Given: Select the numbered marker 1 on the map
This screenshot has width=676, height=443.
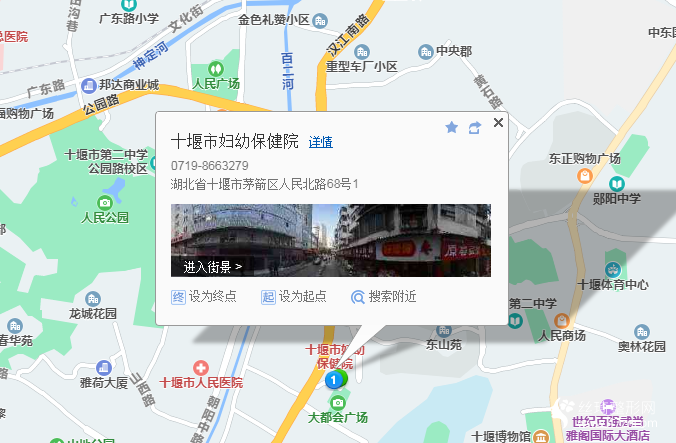Looking at the screenshot, I should pyautogui.click(x=333, y=381).
